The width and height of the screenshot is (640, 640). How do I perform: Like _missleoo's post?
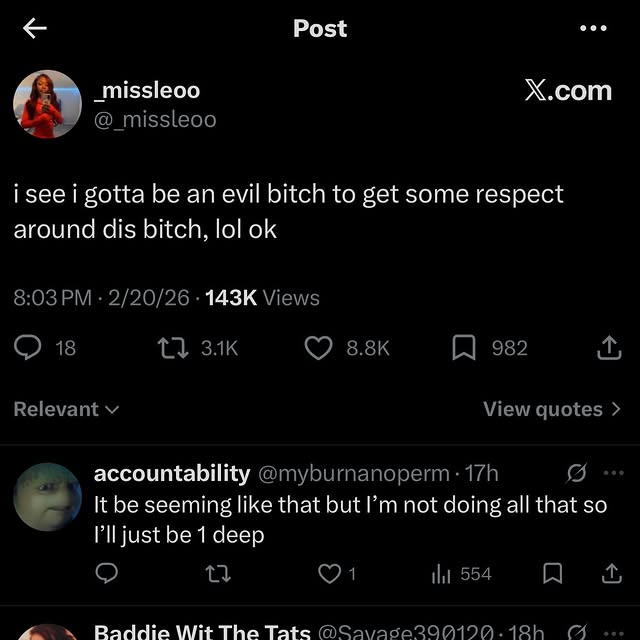pos(318,348)
